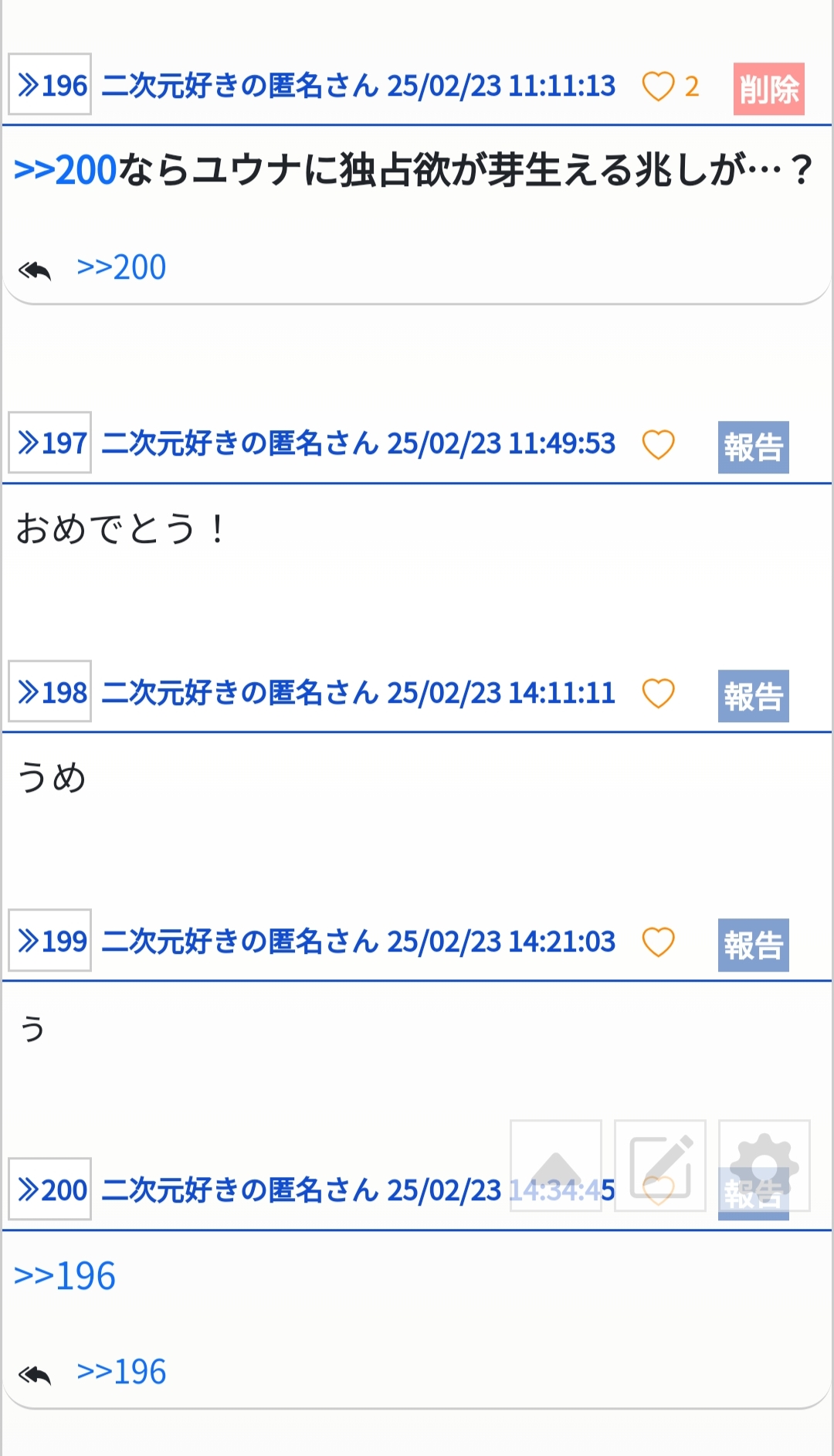Tap the >>200 post number box
The height and width of the screenshot is (1456, 834).
50,1189
